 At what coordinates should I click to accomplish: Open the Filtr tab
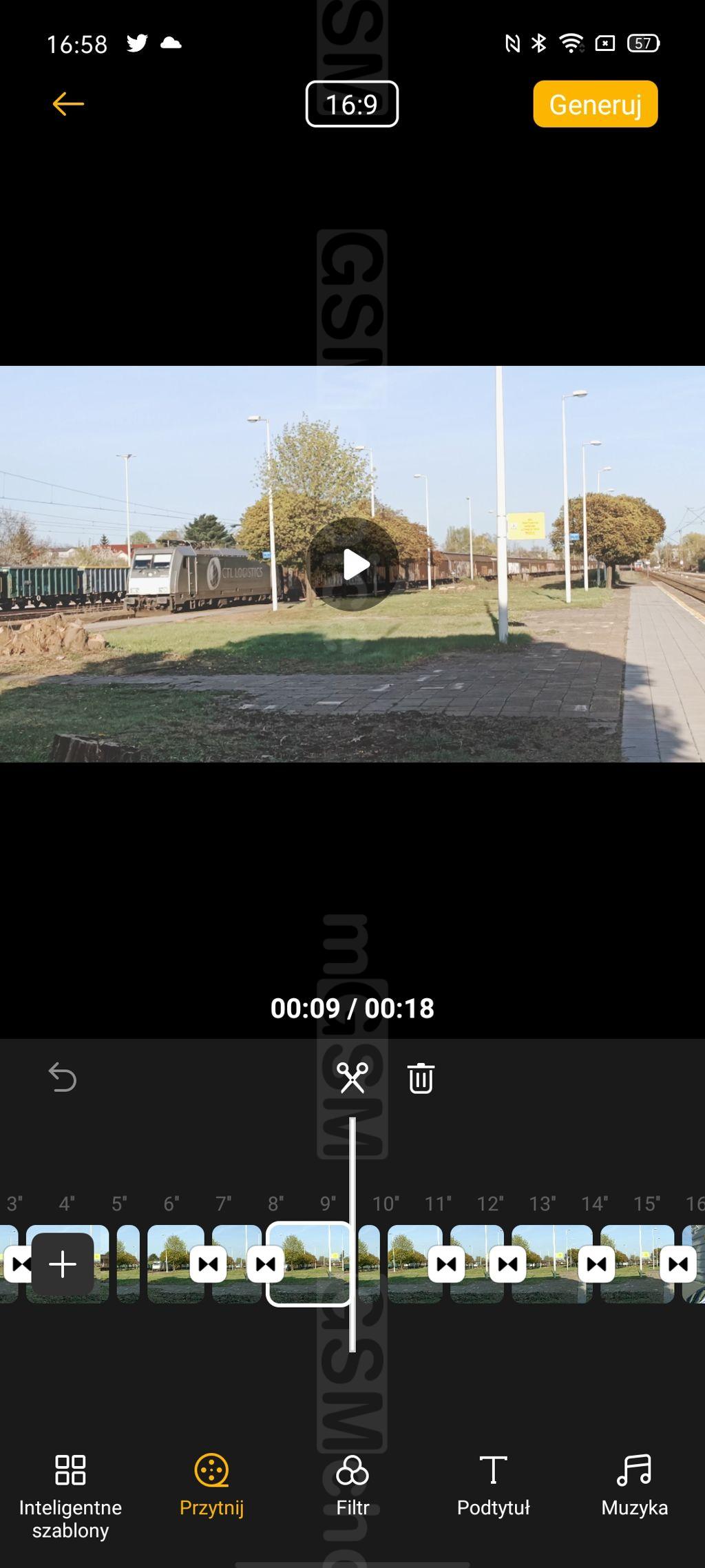pos(352,1485)
